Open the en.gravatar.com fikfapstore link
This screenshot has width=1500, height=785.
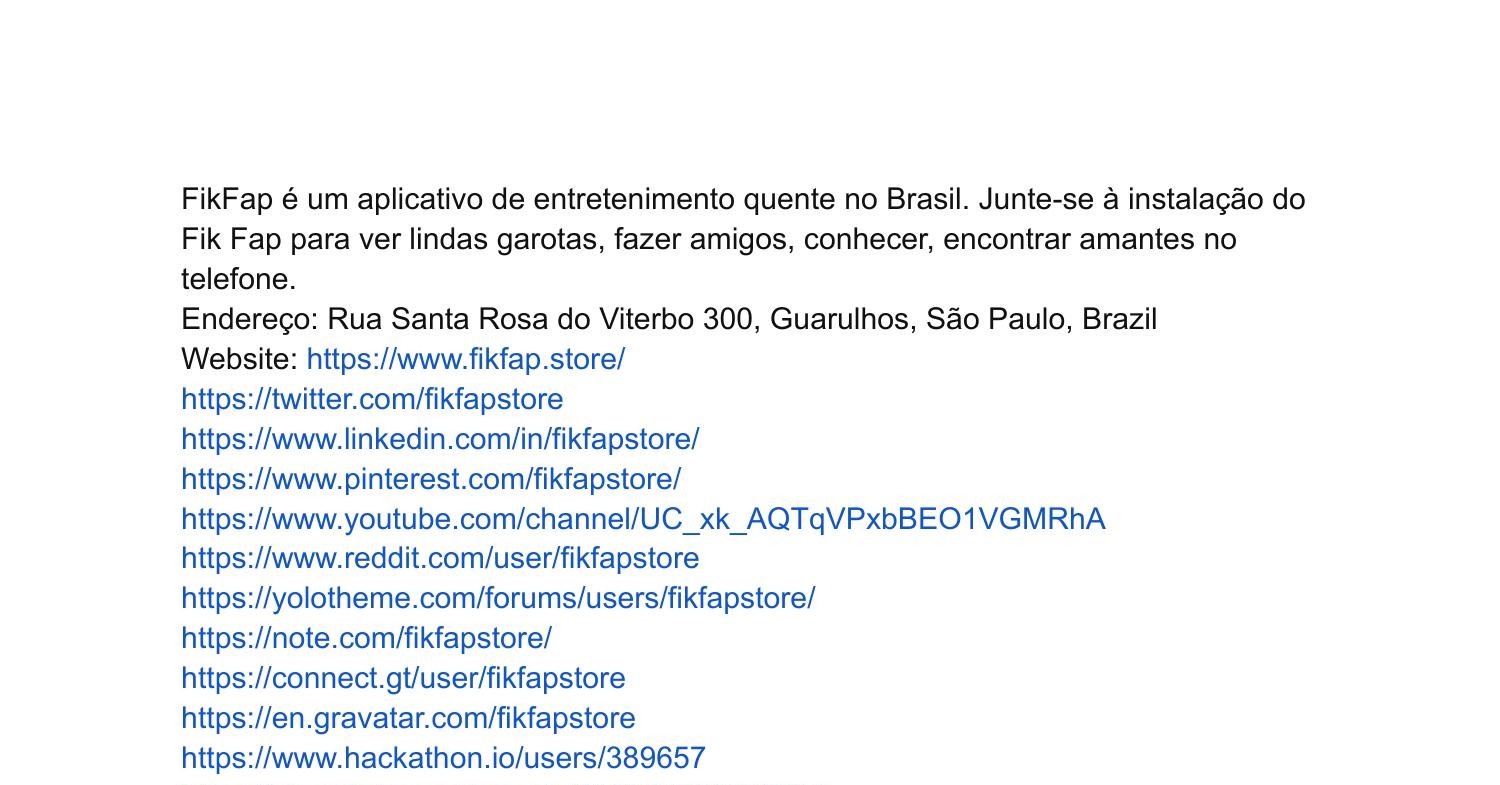pos(408,718)
